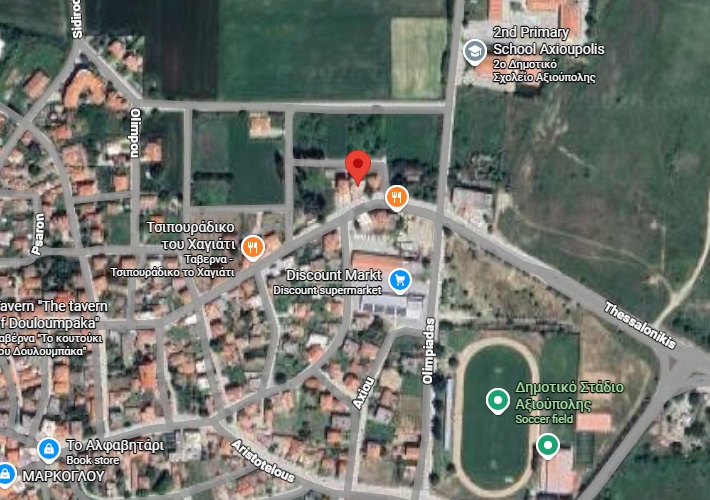
Task: Tap the restaurant marker beside the red pin
Action: (397, 198)
